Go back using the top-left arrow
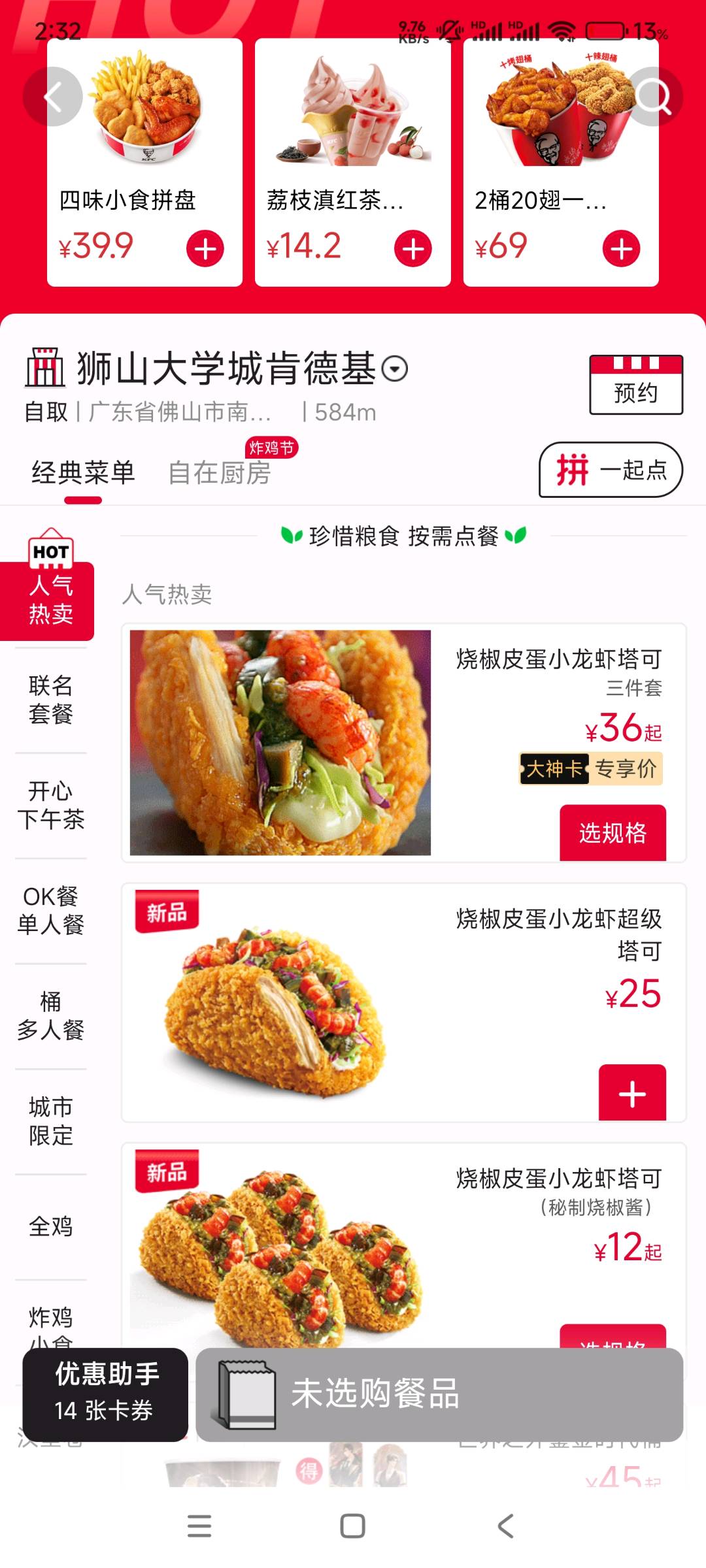Screen dimensions: 706x1568 tap(52, 97)
